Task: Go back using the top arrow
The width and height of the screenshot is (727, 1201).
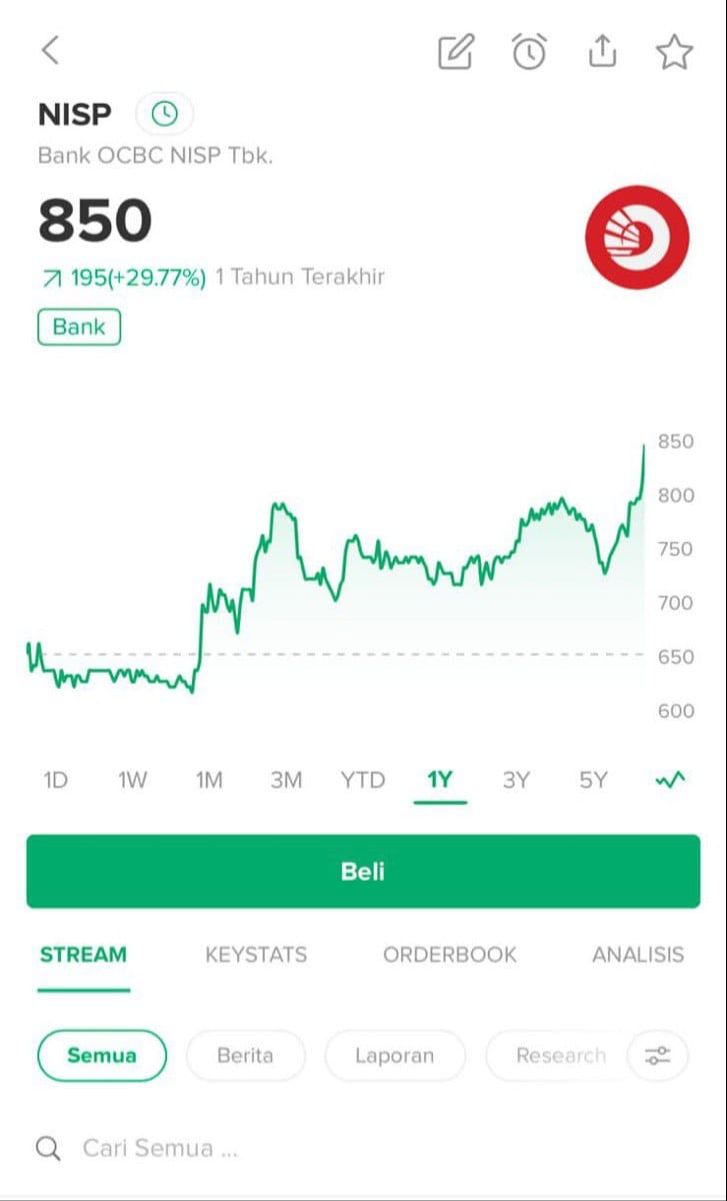Action: pyautogui.click(x=51, y=50)
